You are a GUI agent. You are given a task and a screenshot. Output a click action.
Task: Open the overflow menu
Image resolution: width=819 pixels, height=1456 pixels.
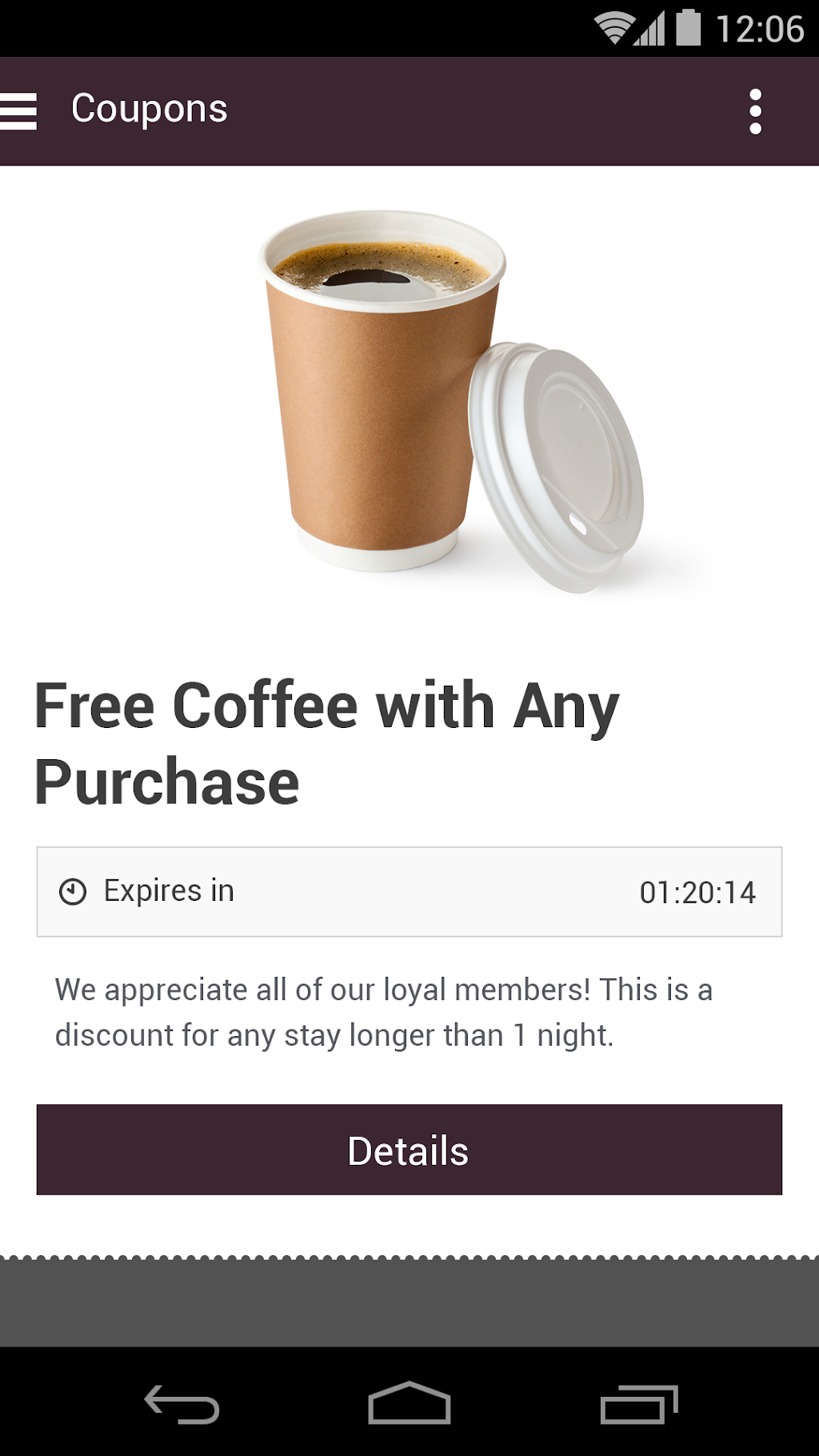point(755,111)
